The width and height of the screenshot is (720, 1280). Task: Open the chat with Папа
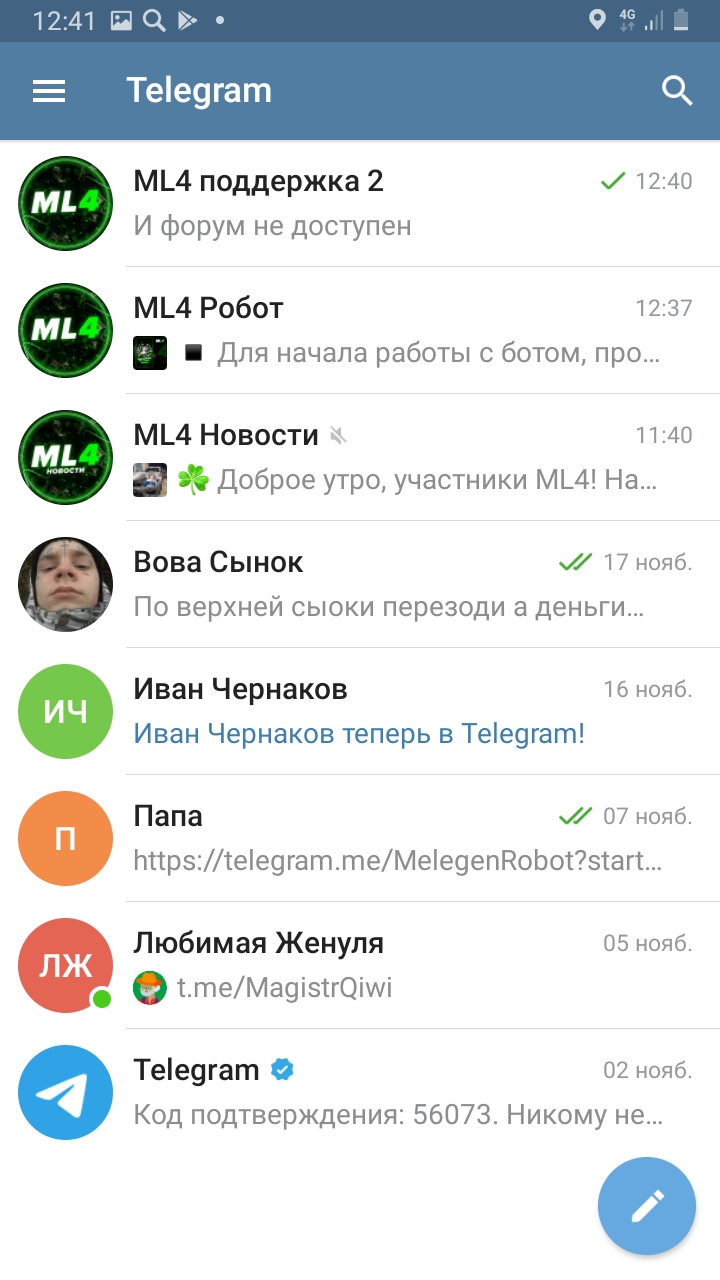point(360,838)
